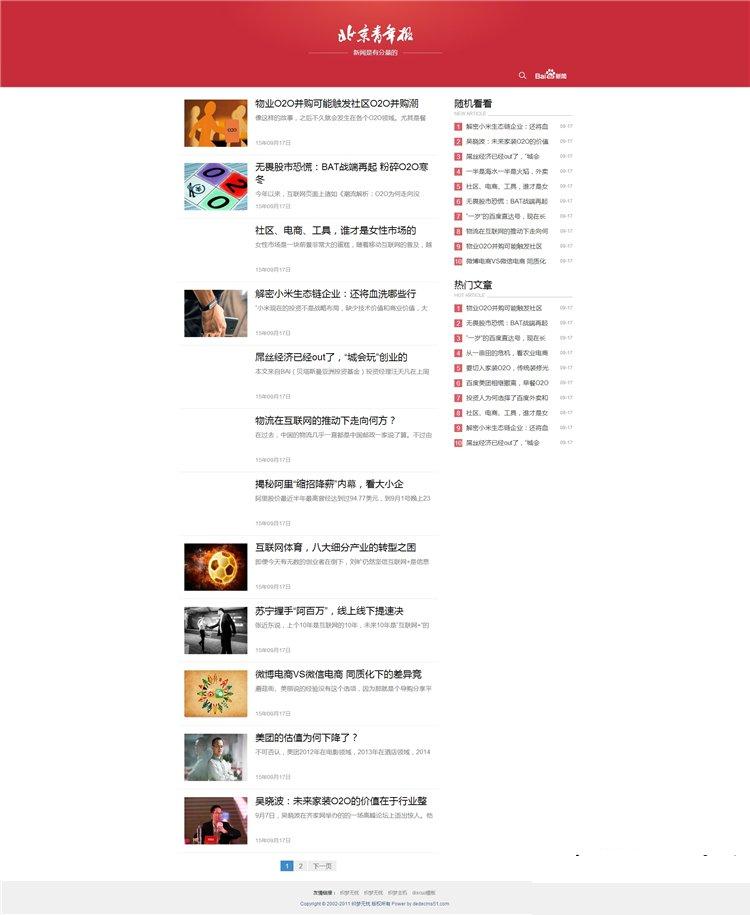This screenshot has width=750, height=915.
Task: Open article 苏宁握手"阿百万"，线上线下提速决
Action: [x=329, y=611]
